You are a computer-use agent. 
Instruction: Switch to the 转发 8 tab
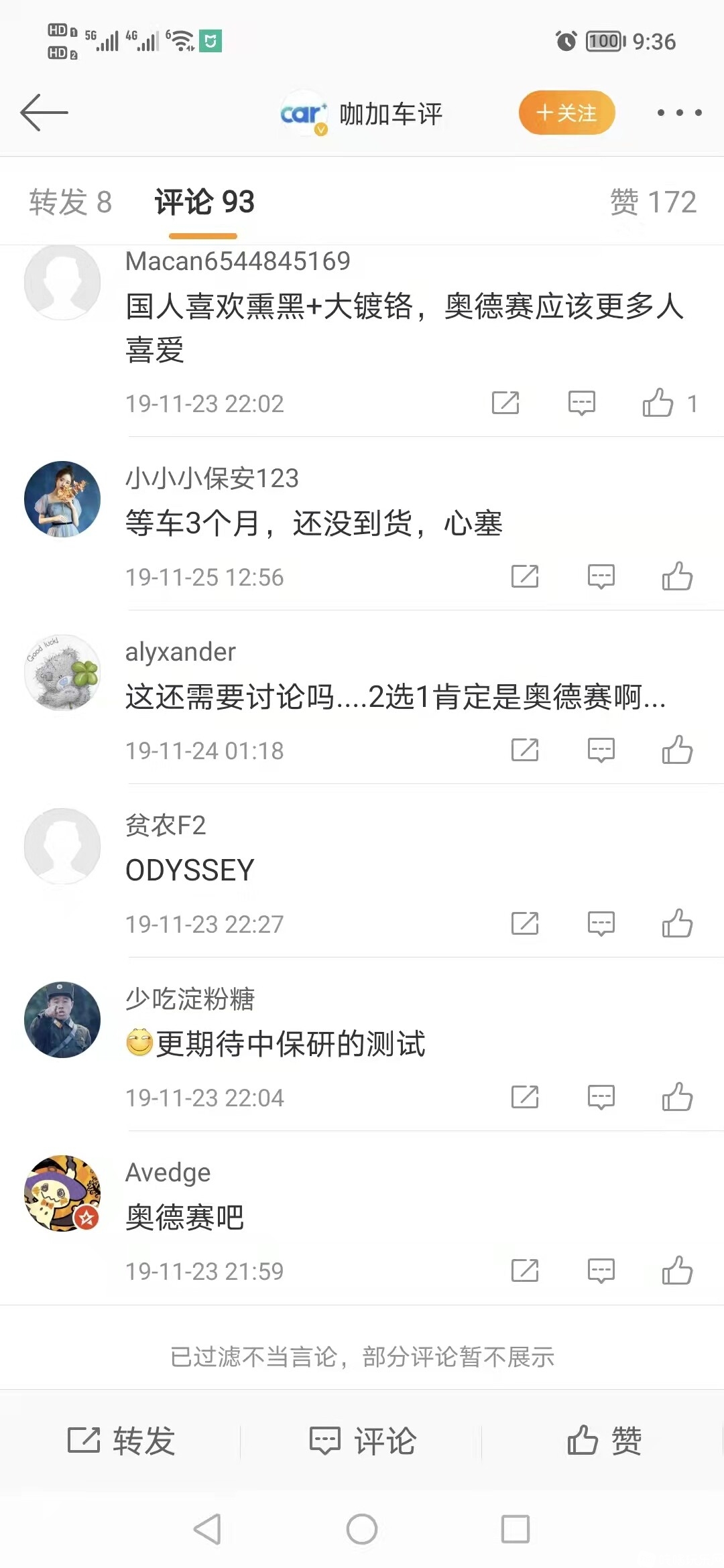[70, 202]
